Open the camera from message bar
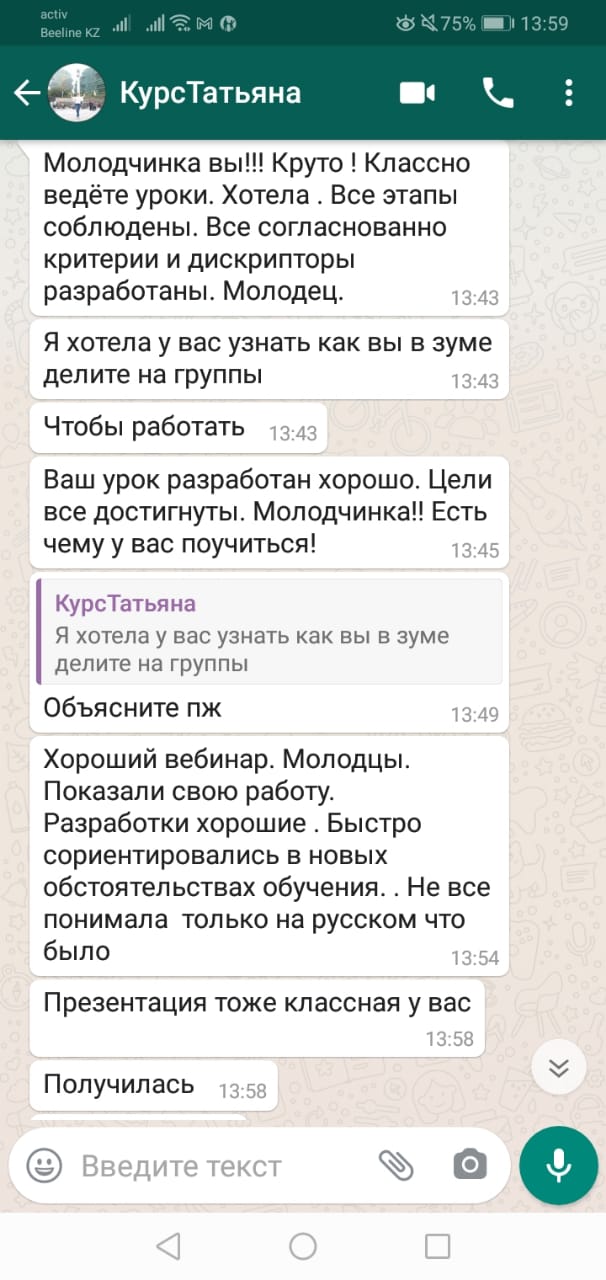606x1280 pixels. 469,1165
